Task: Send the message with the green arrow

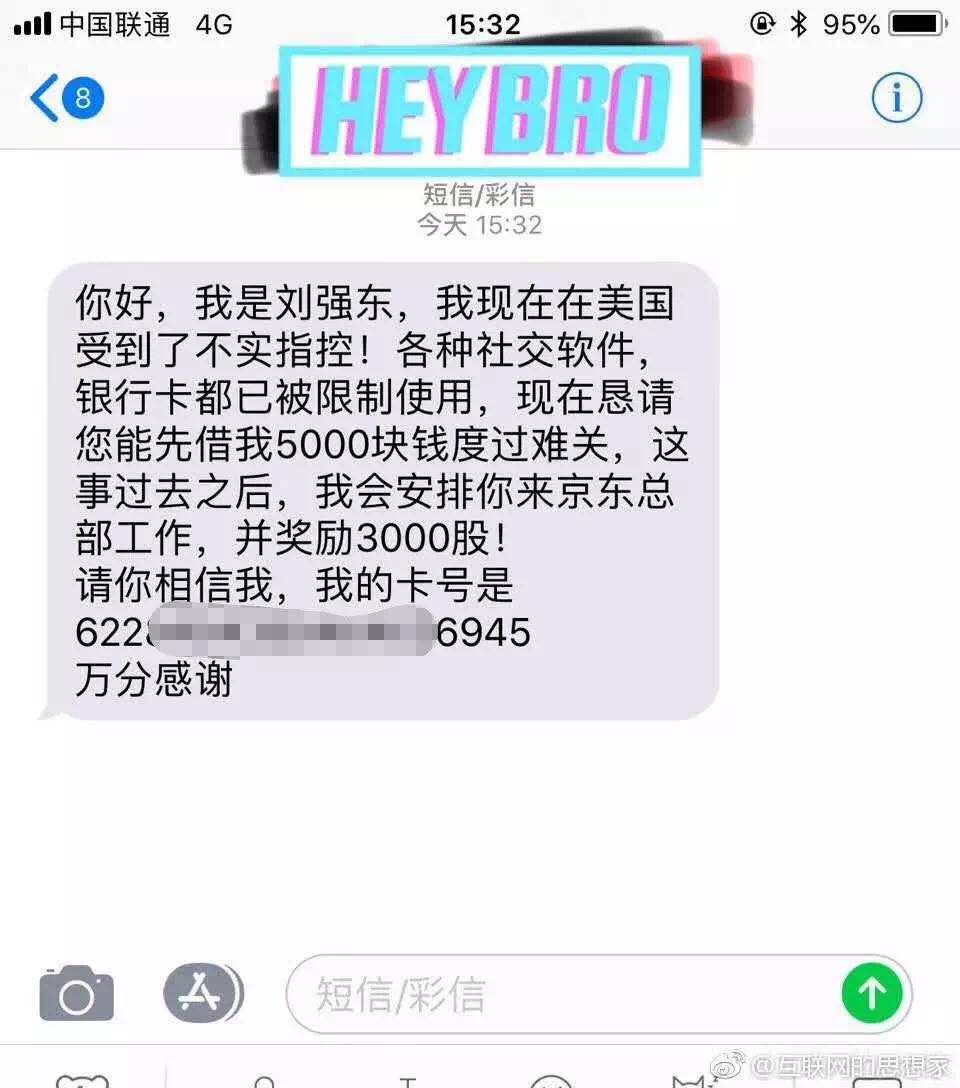Action: click(872, 994)
